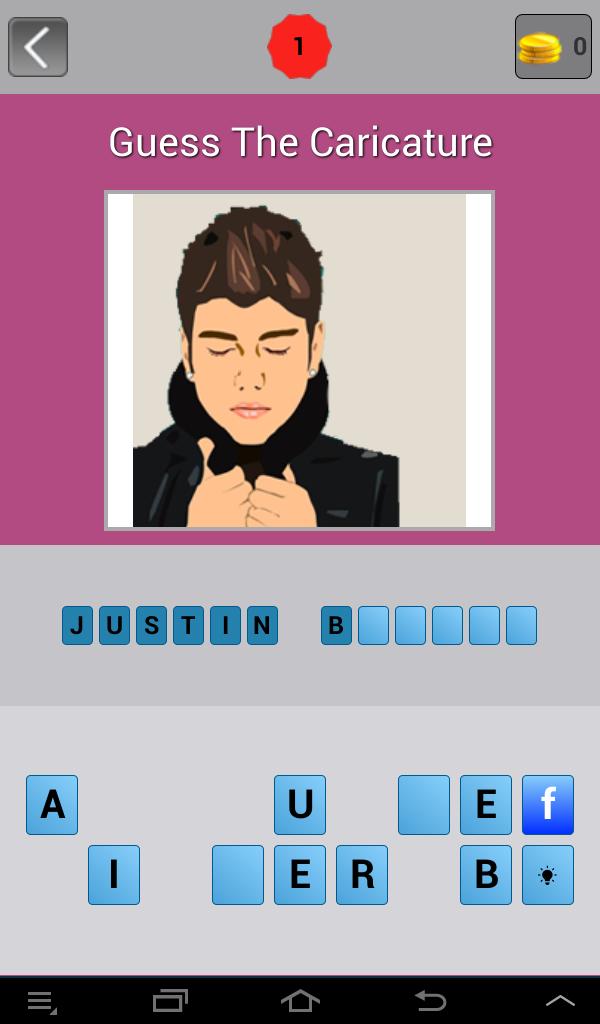Choose the letter R tile
The width and height of the screenshot is (600, 1024).
click(362, 875)
